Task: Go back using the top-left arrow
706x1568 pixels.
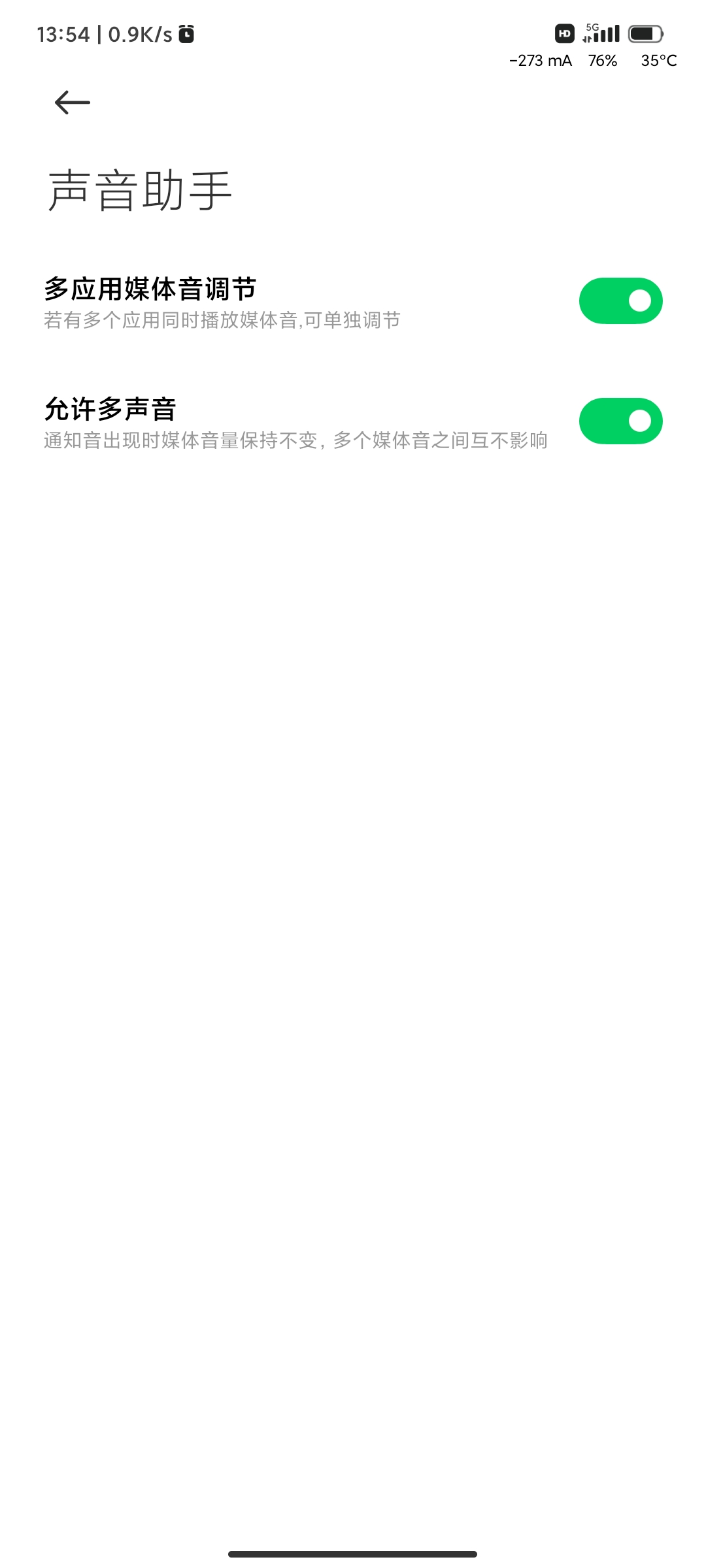Action: (x=72, y=103)
